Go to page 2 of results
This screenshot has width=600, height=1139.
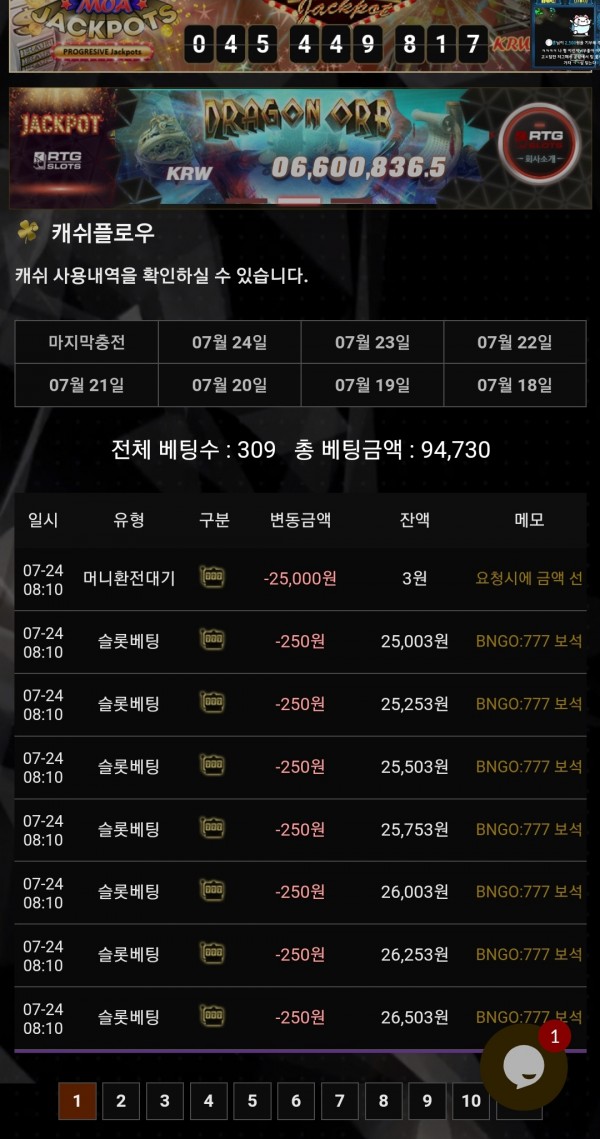pyautogui.click(x=121, y=1101)
